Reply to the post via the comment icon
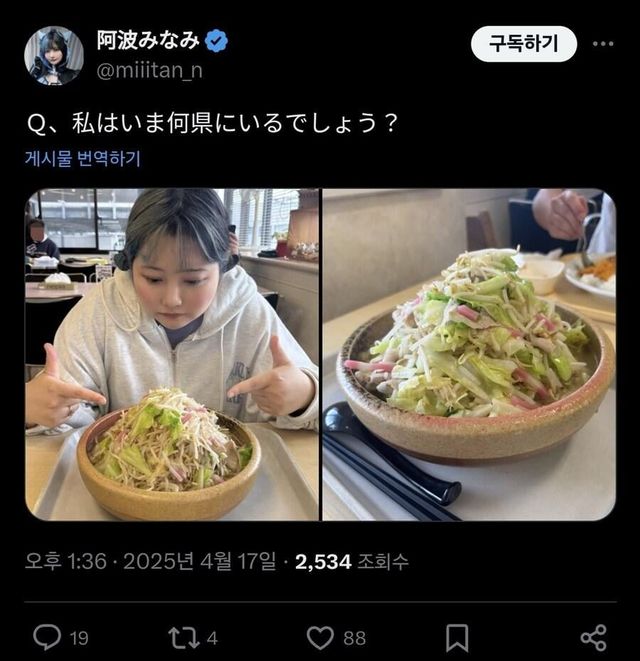640x661 pixels. (x=47, y=637)
